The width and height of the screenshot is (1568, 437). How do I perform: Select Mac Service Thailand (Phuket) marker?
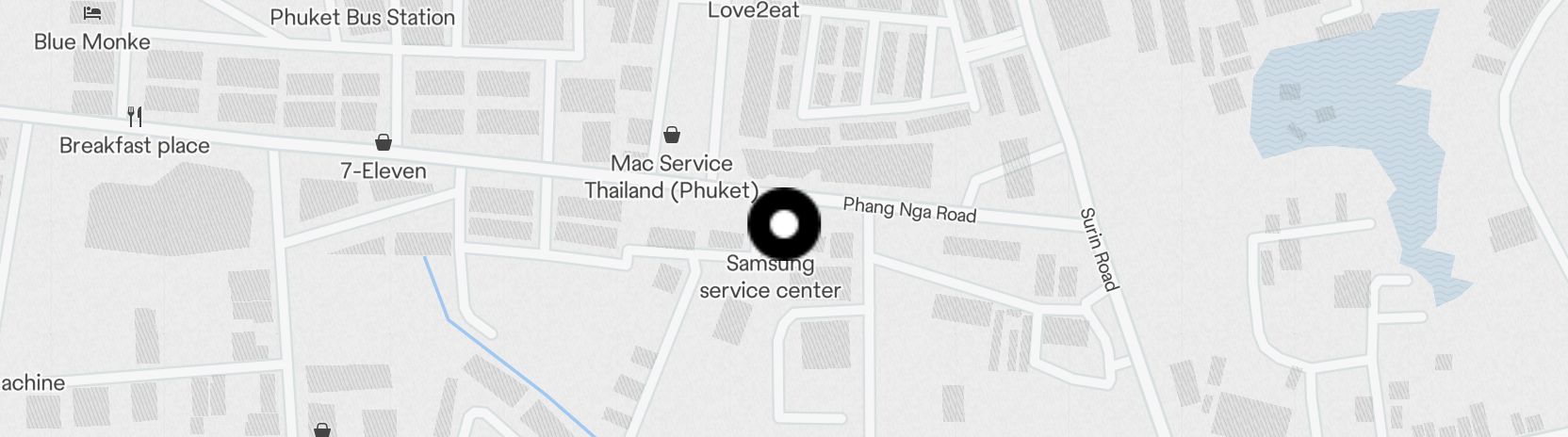(672, 135)
